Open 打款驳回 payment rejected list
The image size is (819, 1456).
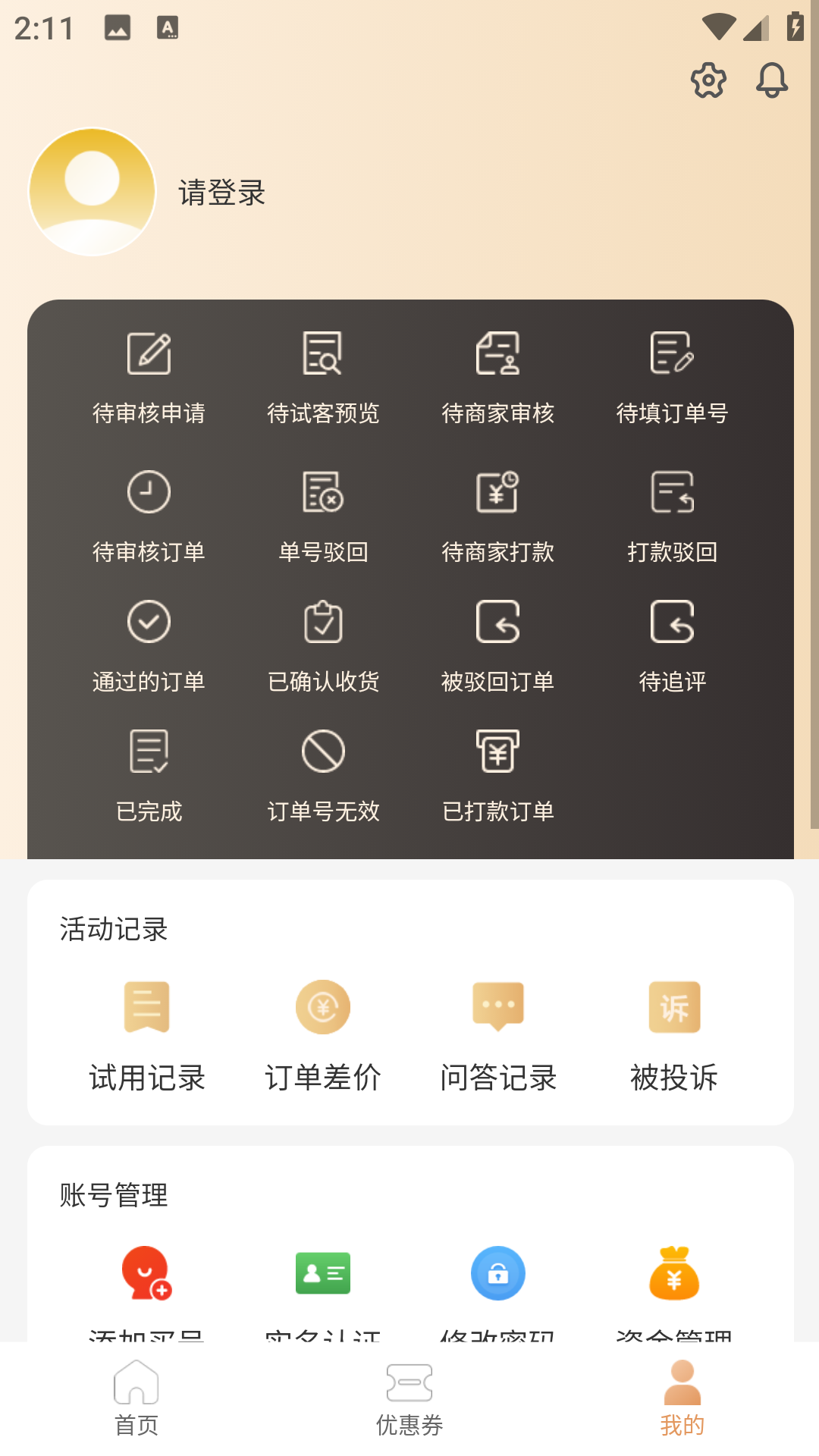[x=673, y=516]
